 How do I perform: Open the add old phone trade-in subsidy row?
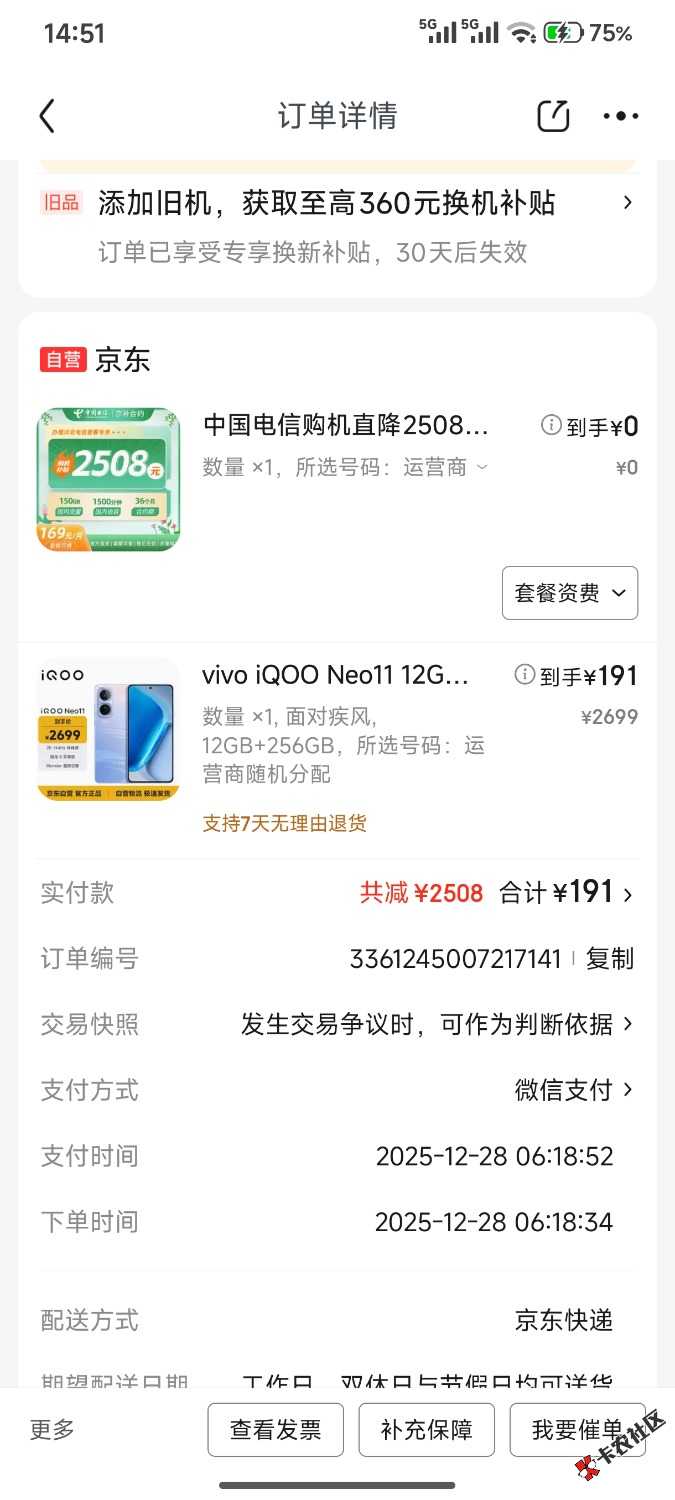click(x=337, y=204)
